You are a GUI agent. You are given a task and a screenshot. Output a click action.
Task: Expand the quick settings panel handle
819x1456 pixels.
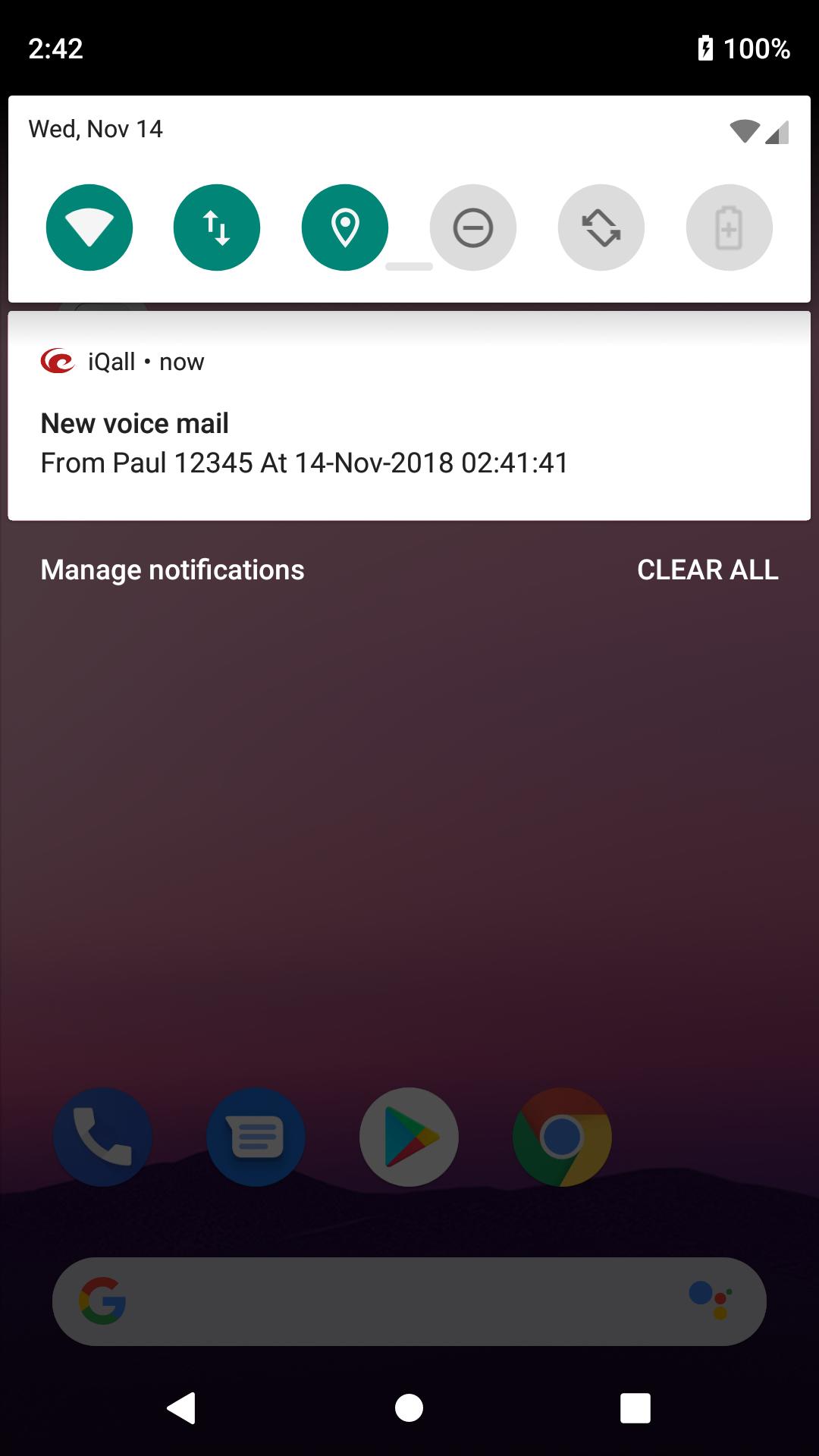[x=409, y=267]
